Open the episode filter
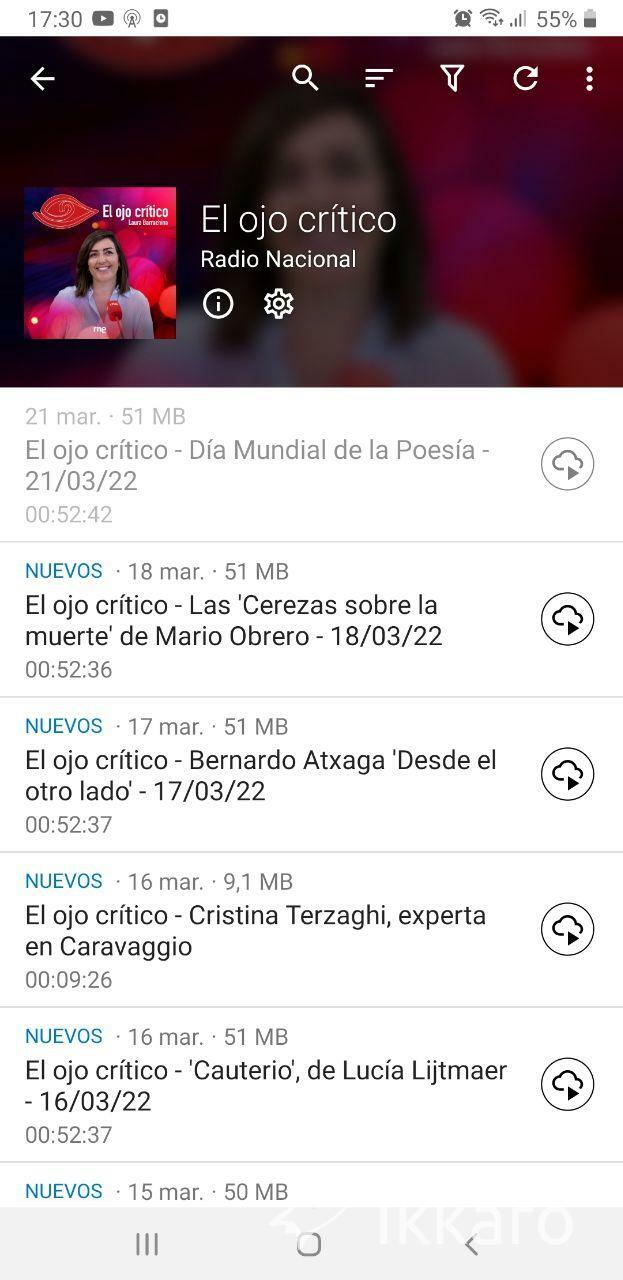 tap(452, 78)
